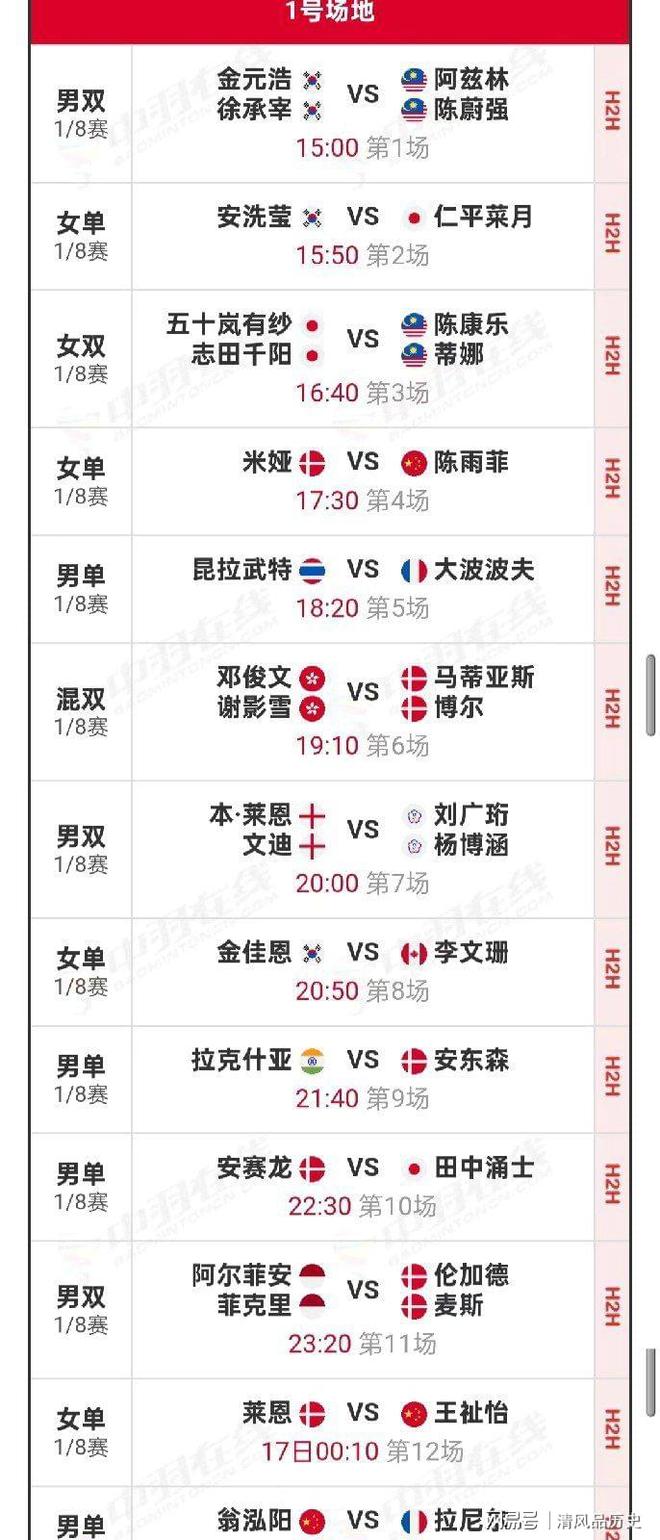View H2H for 安洗莹 vs 仁平菜月
The width and height of the screenshot is (660, 1540).
[612, 234]
